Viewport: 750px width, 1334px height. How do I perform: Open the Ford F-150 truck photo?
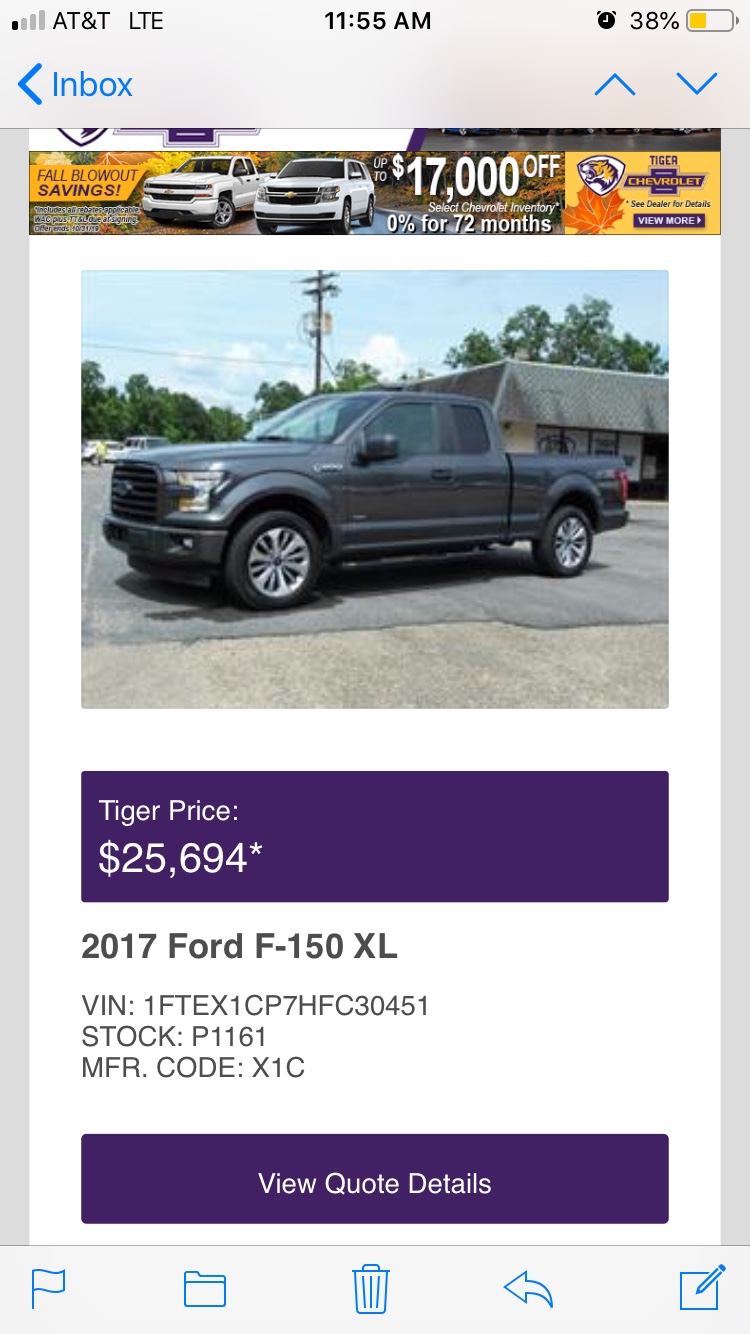pyautogui.click(x=374, y=489)
